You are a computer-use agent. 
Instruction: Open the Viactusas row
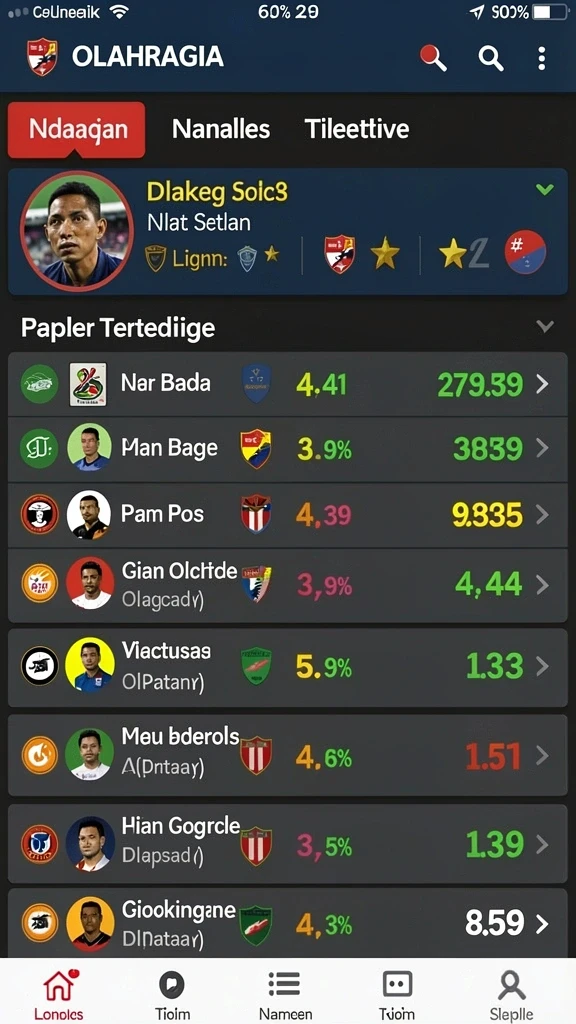(288, 667)
